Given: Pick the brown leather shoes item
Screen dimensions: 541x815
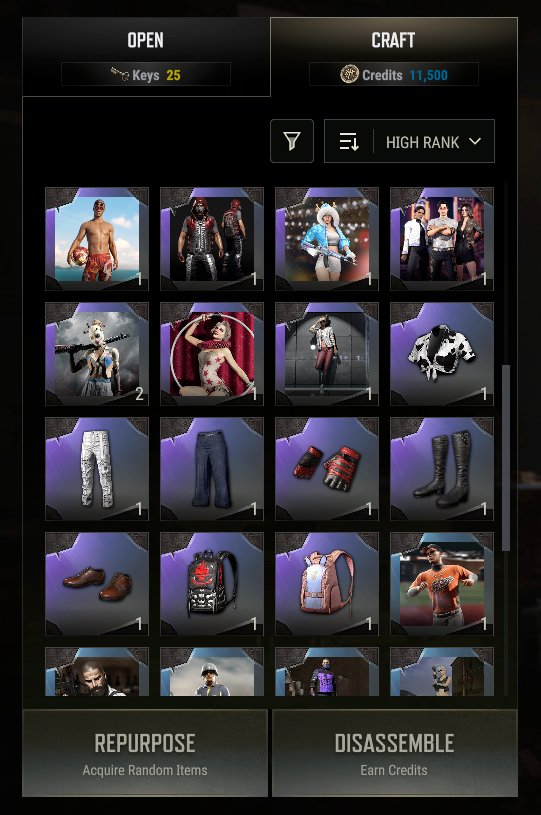Looking at the screenshot, I should click(x=97, y=584).
